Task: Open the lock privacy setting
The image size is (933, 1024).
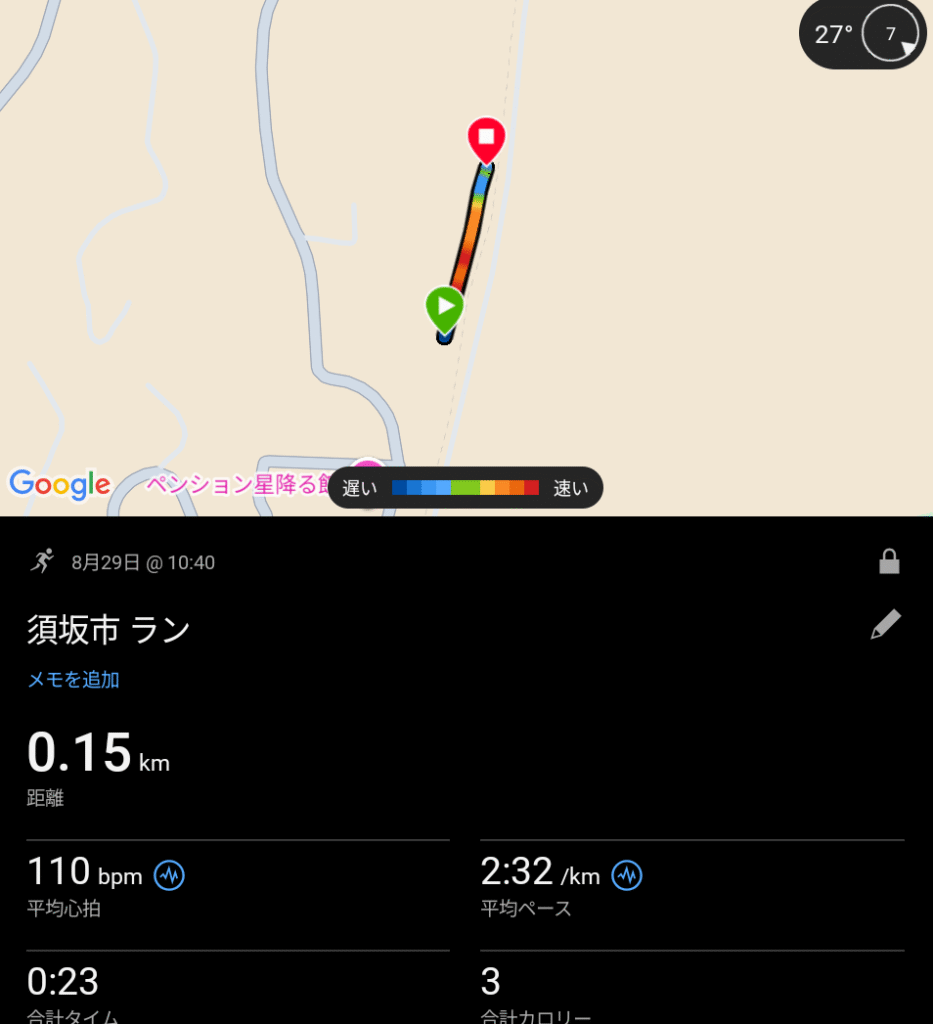Action: coord(888,562)
